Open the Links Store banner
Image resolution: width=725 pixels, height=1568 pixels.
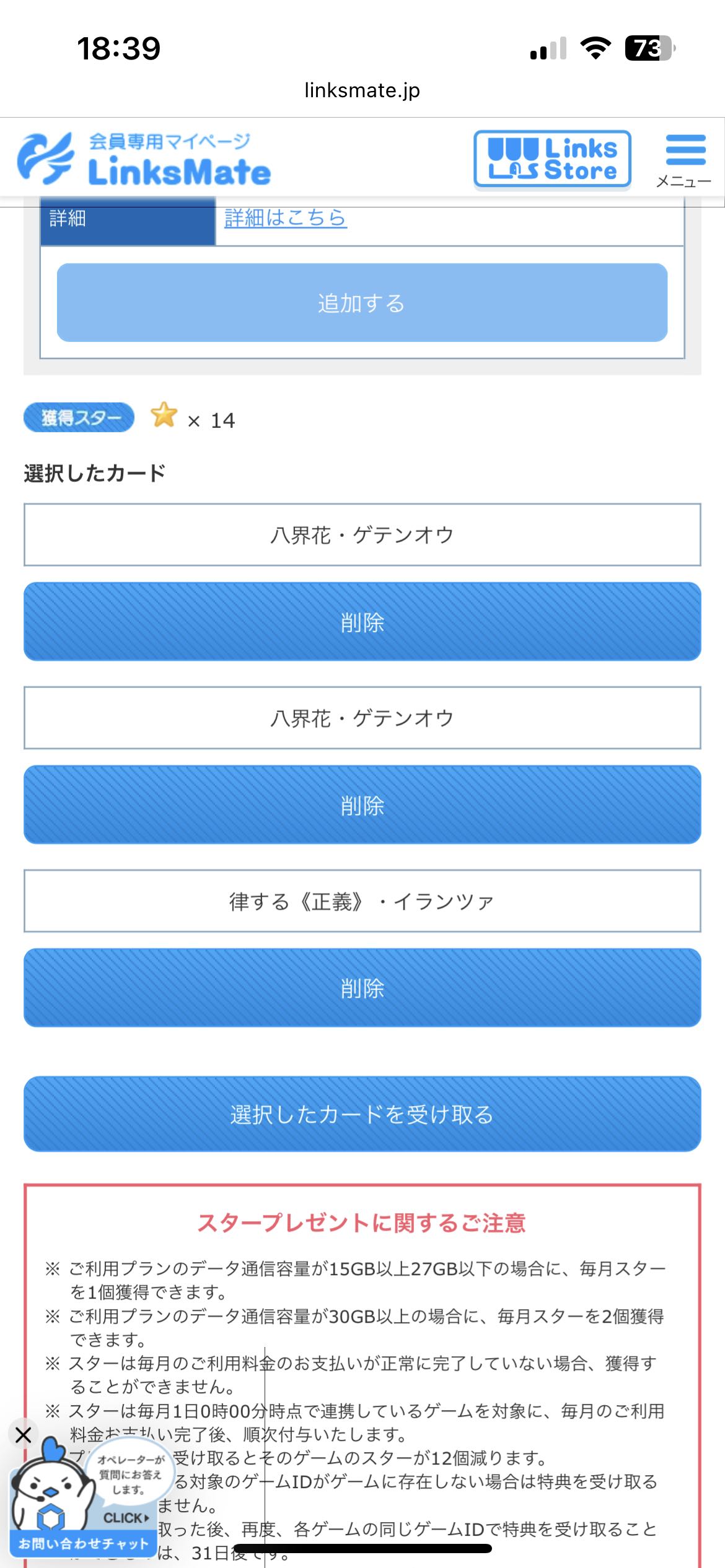pos(552,159)
